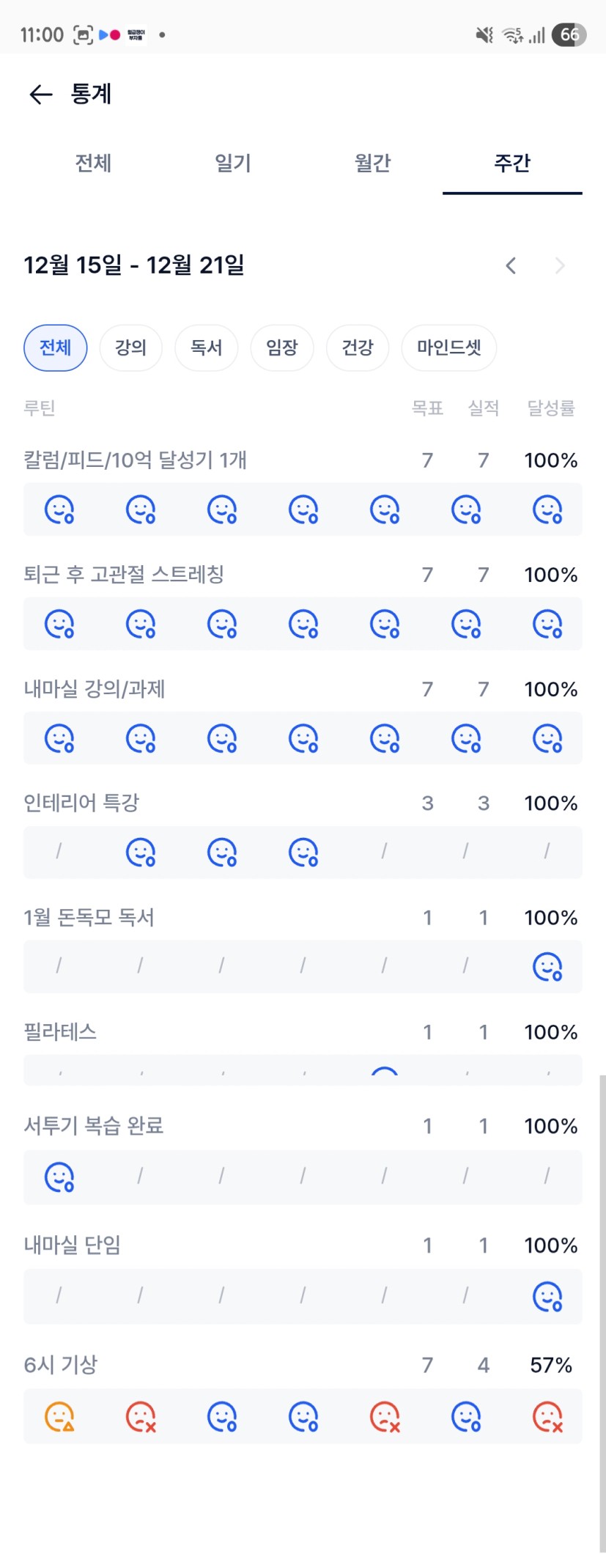606x1568 pixels.
Task: Switch to the 일기 tab
Action: [233, 163]
